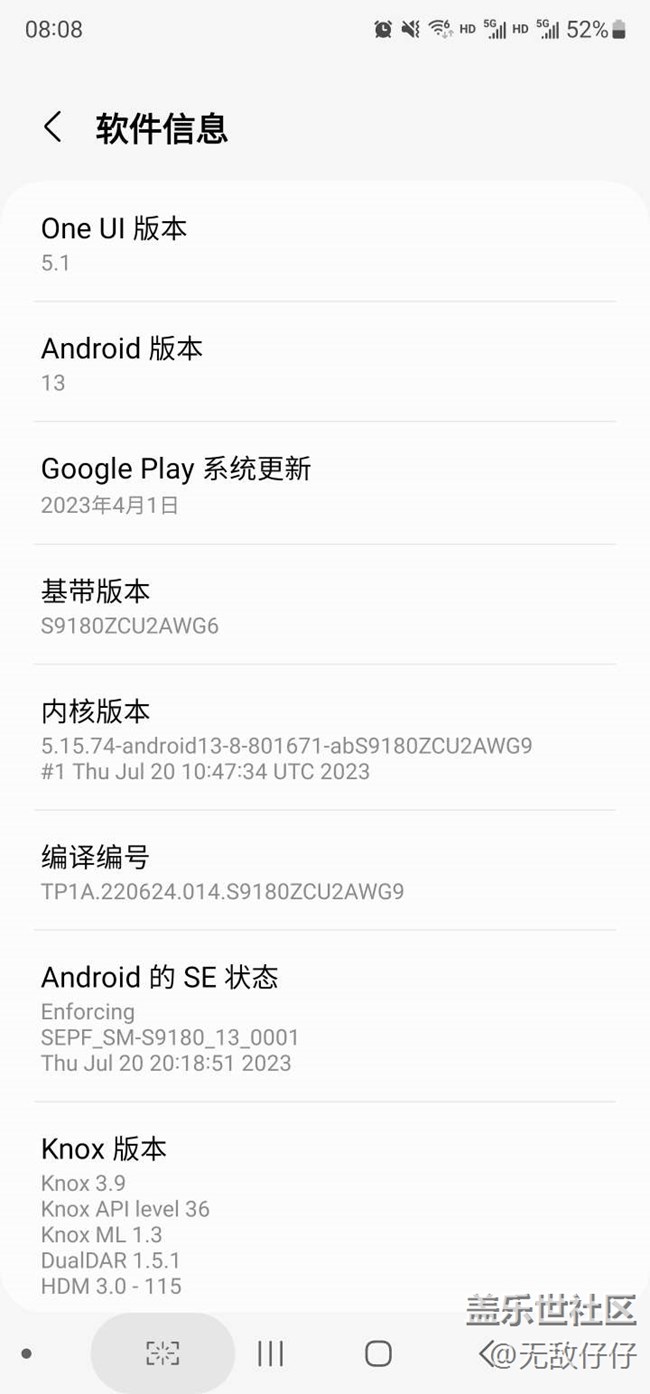Tap the scan capture icon in navigation bar
The width and height of the screenshot is (650, 1394).
[x=163, y=1354]
